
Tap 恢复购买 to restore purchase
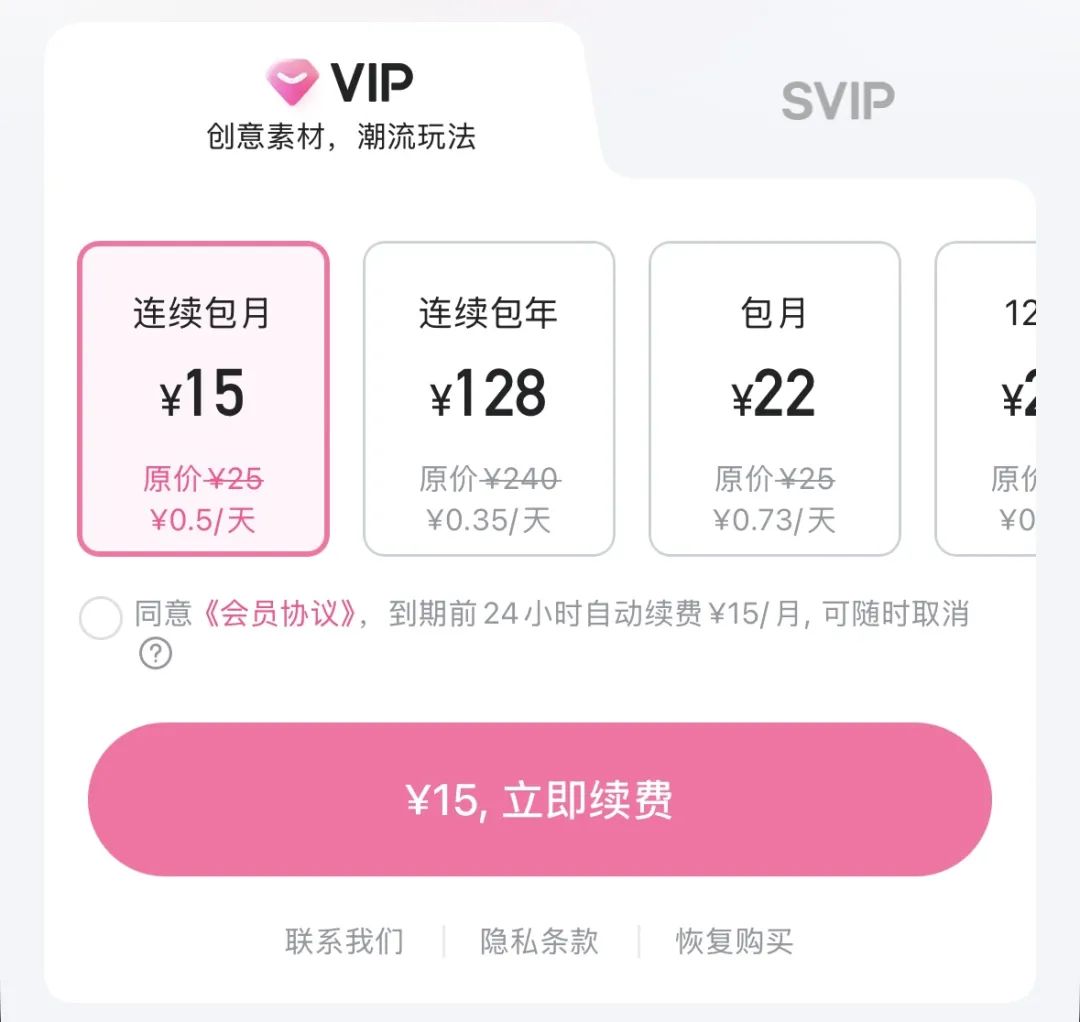tap(734, 941)
